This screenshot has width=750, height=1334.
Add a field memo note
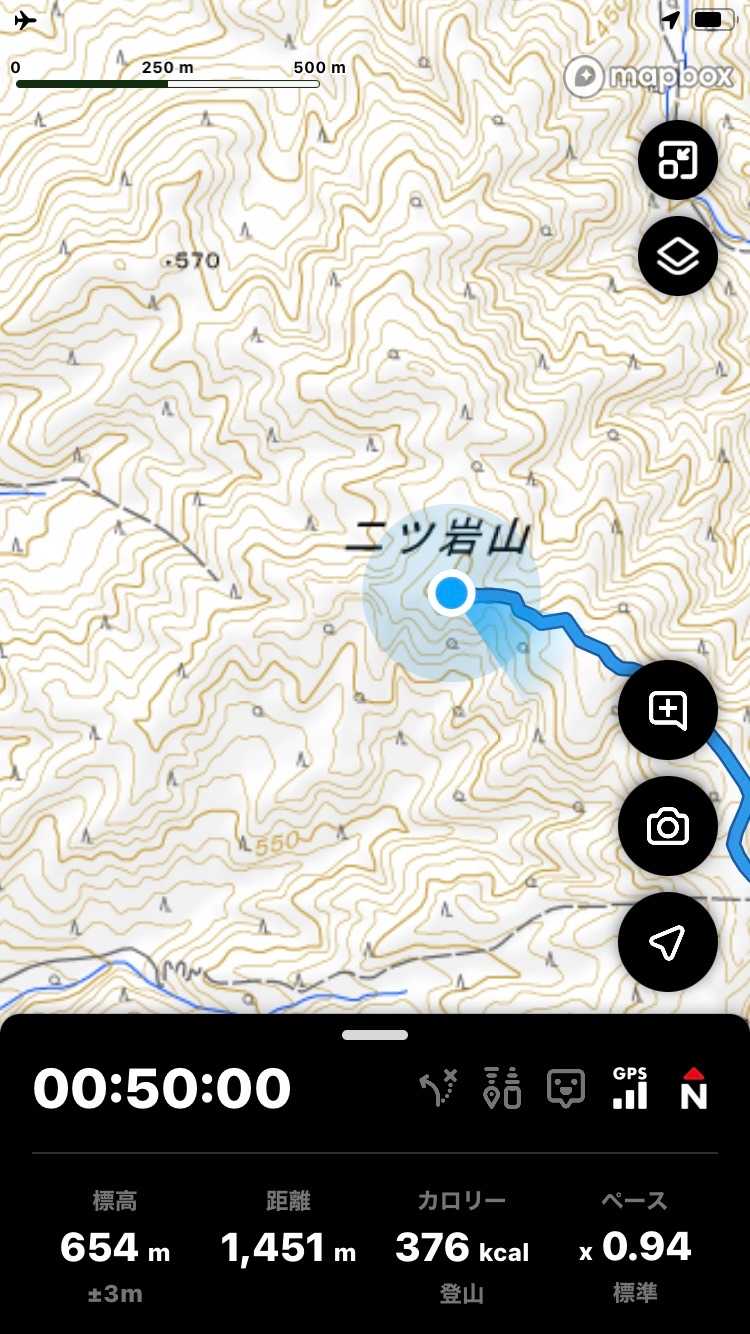tap(668, 710)
